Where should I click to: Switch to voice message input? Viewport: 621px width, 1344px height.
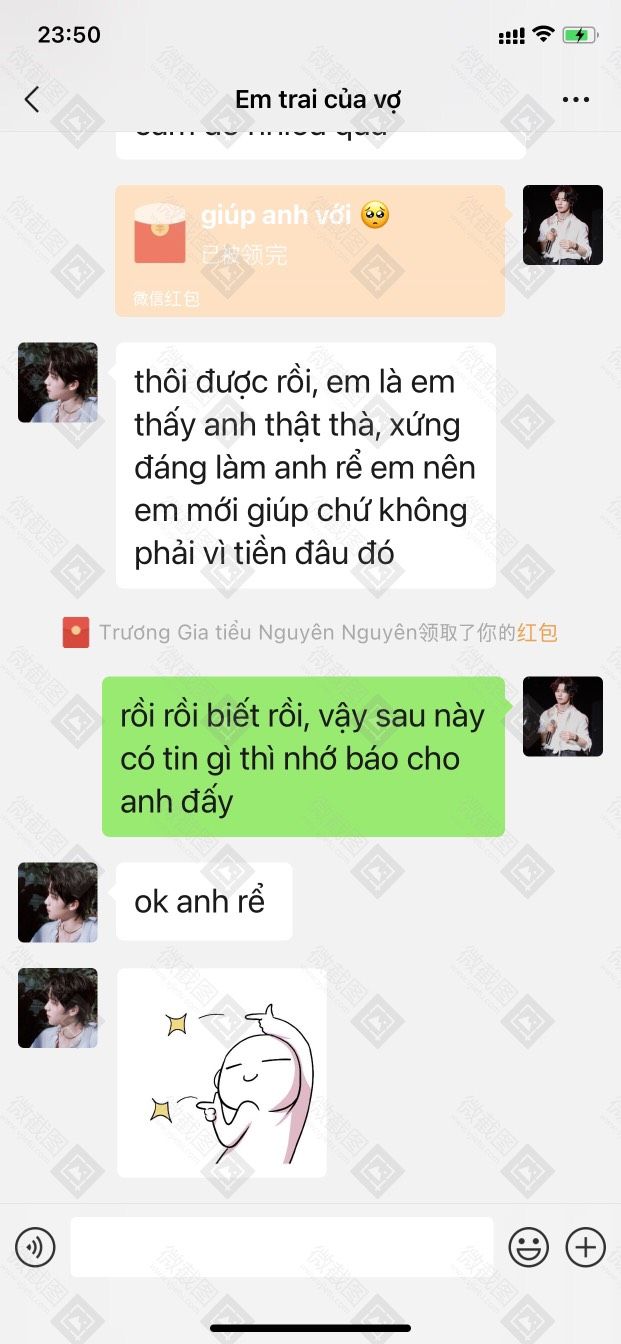pos(36,1247)
